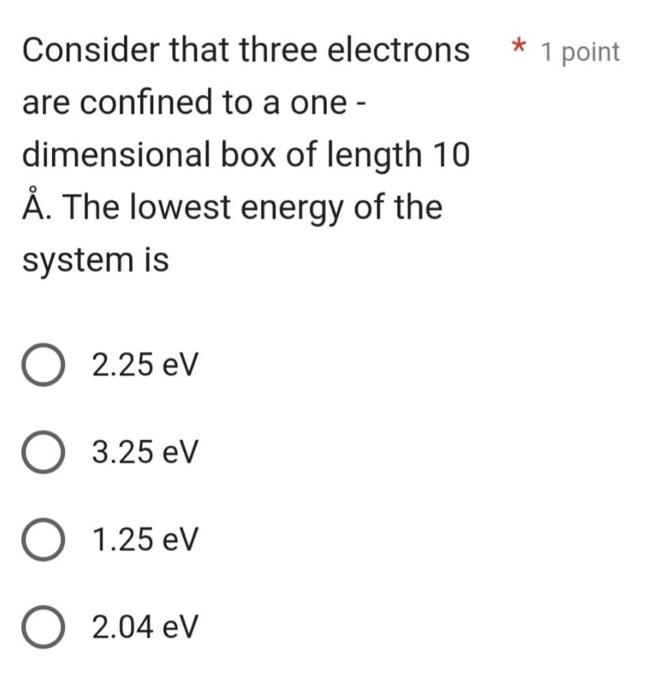Select the 2.25 eV answer option
This screenshot has height=700, width=664.
42,366
